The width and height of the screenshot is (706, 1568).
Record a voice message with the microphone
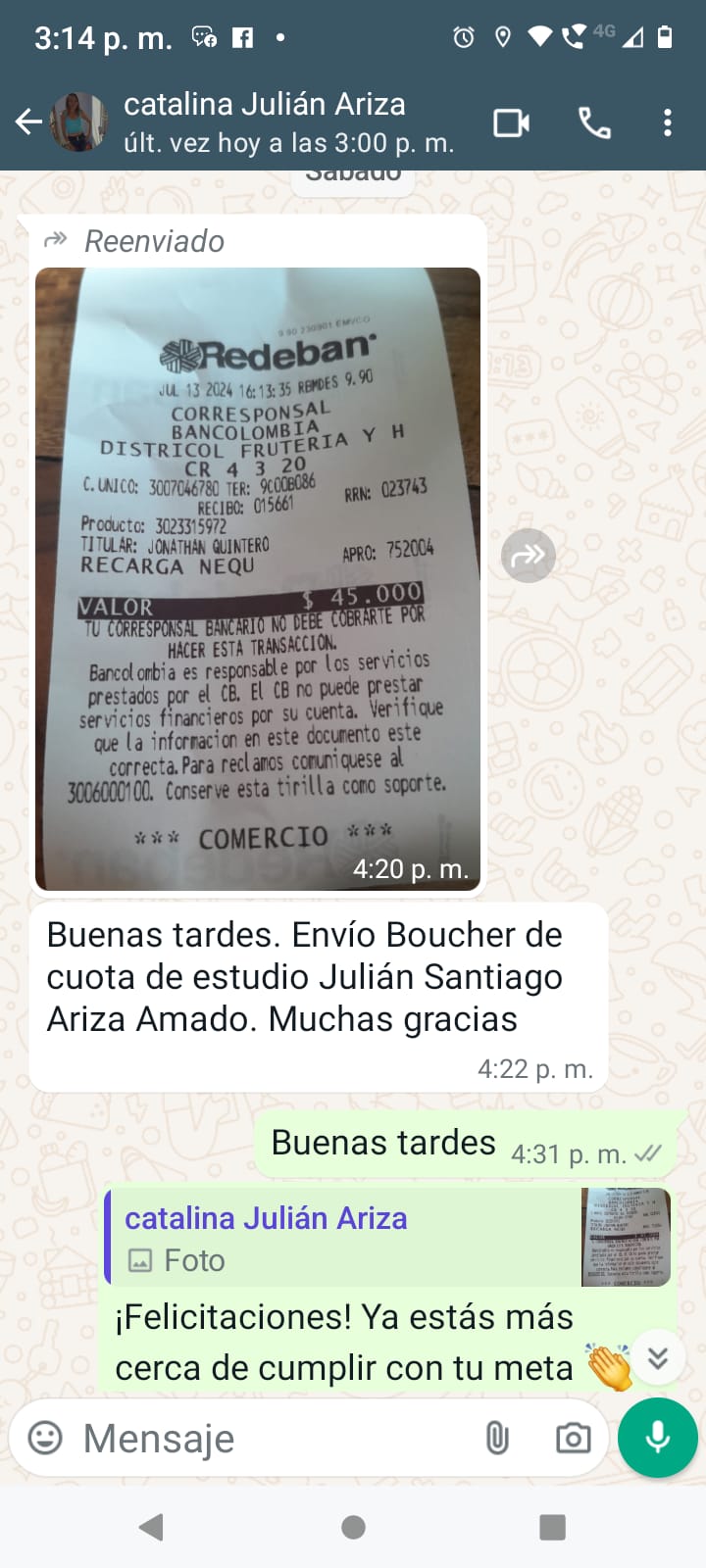[658, 1438]
